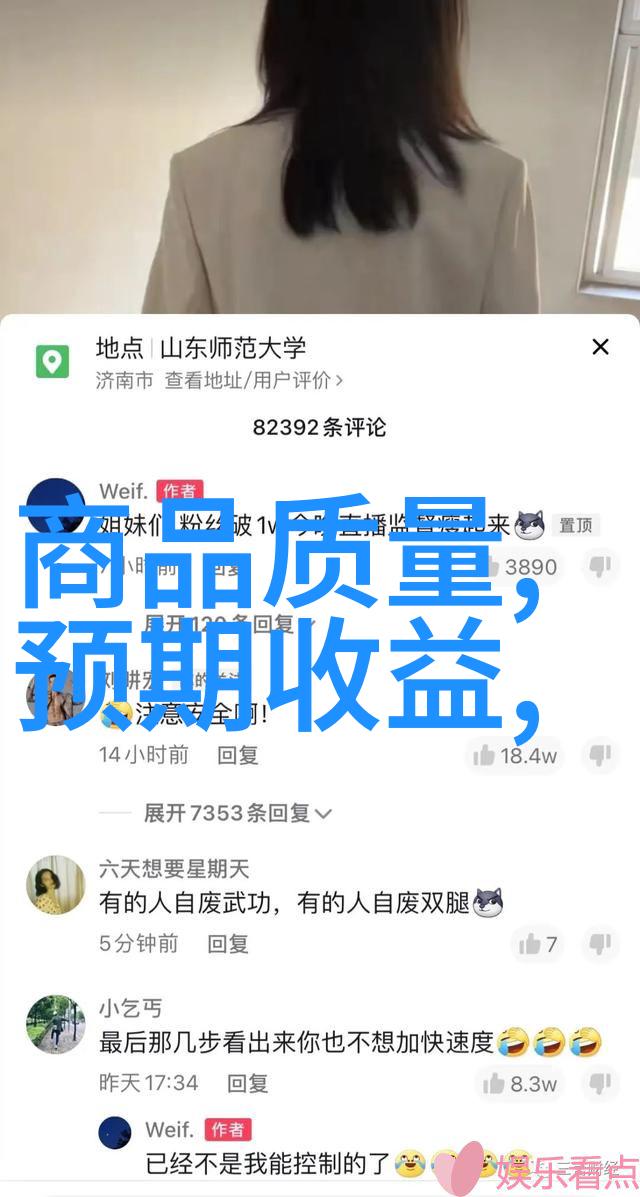Close the comments panel
This screenshot has width=640, height=1197.
[x=600, y=347]
